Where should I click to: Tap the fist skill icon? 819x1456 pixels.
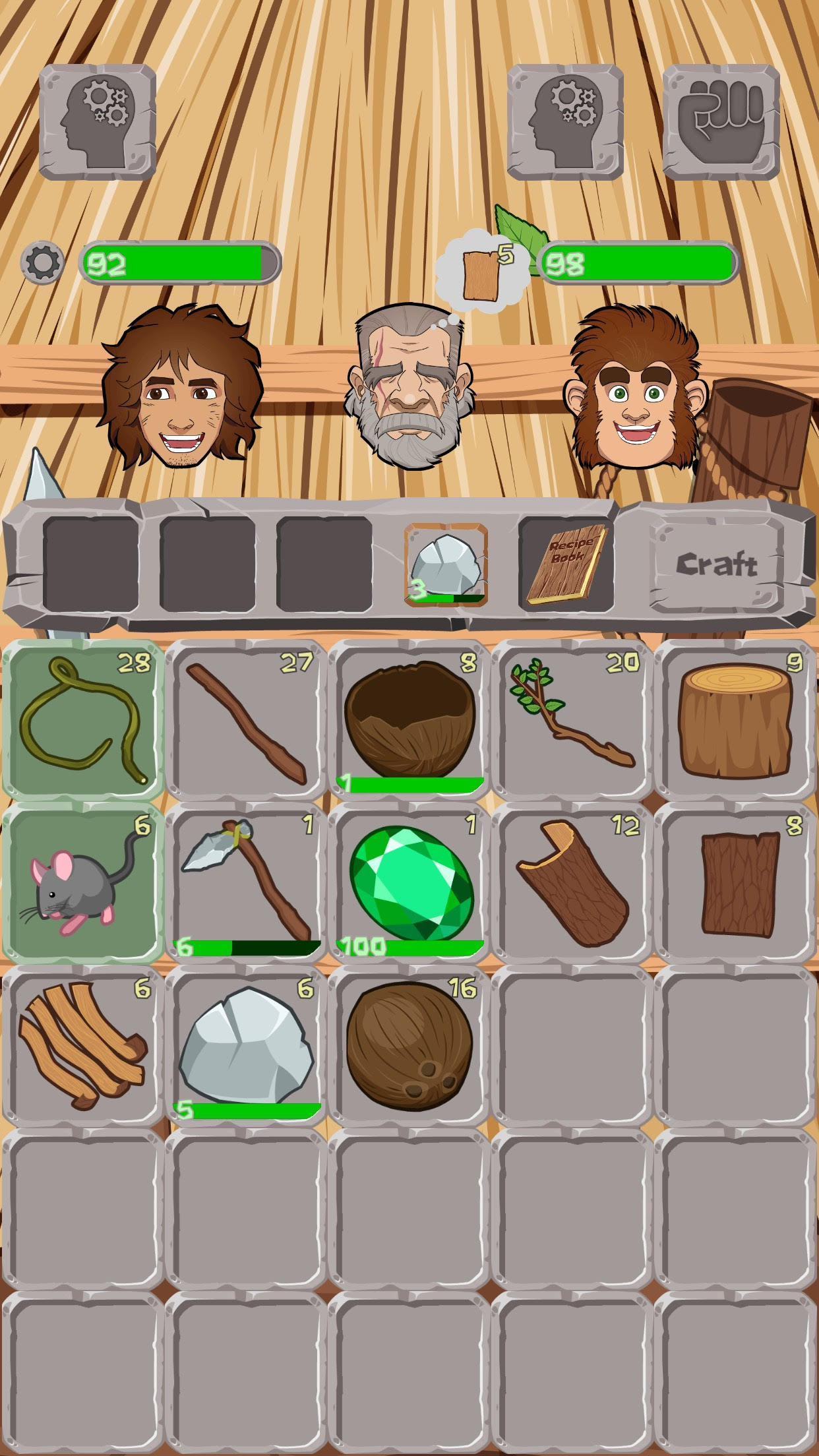(x=721, y=122)
